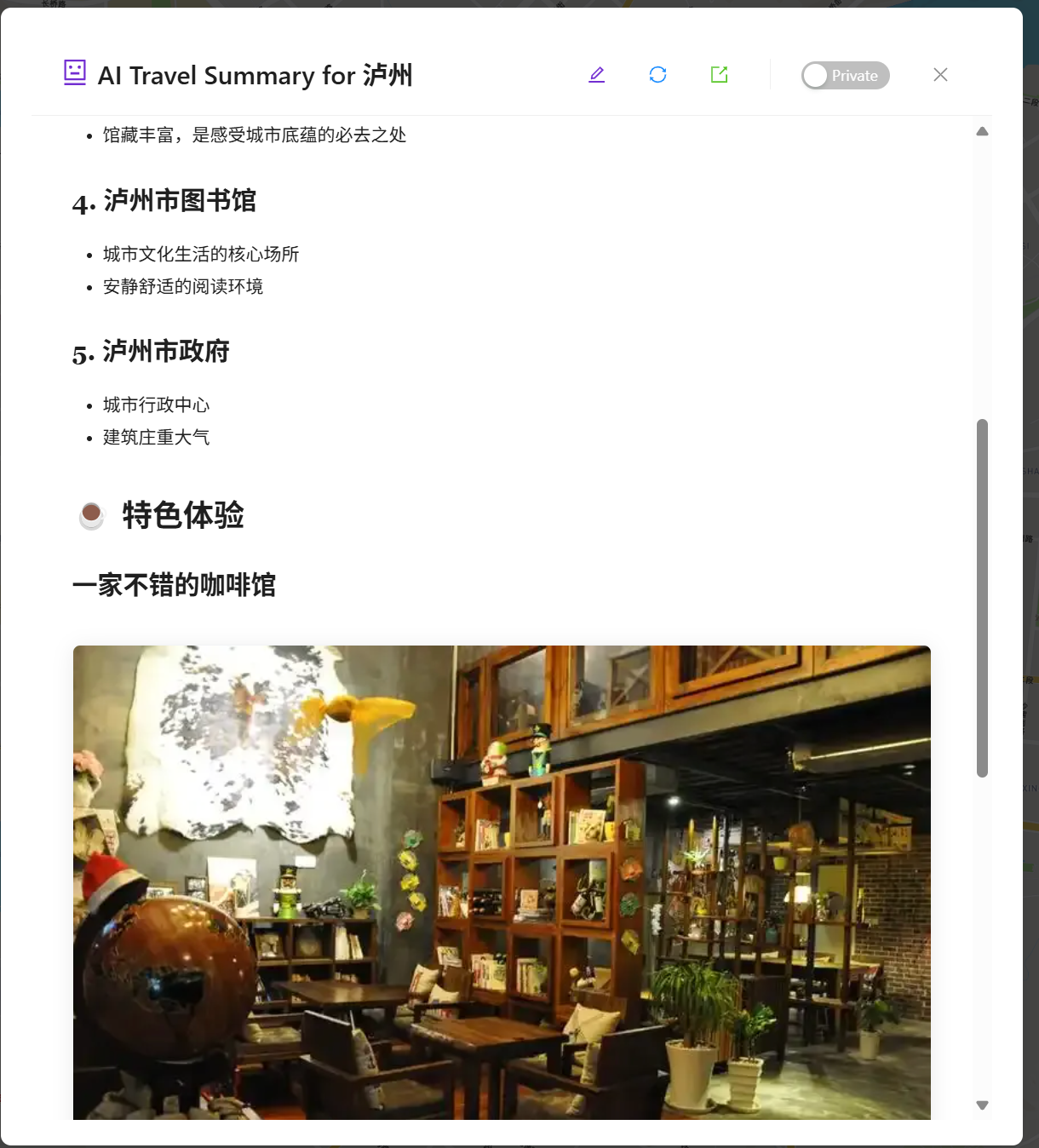
Task: Edit the AI travel summary
Action: coord(597,75)
